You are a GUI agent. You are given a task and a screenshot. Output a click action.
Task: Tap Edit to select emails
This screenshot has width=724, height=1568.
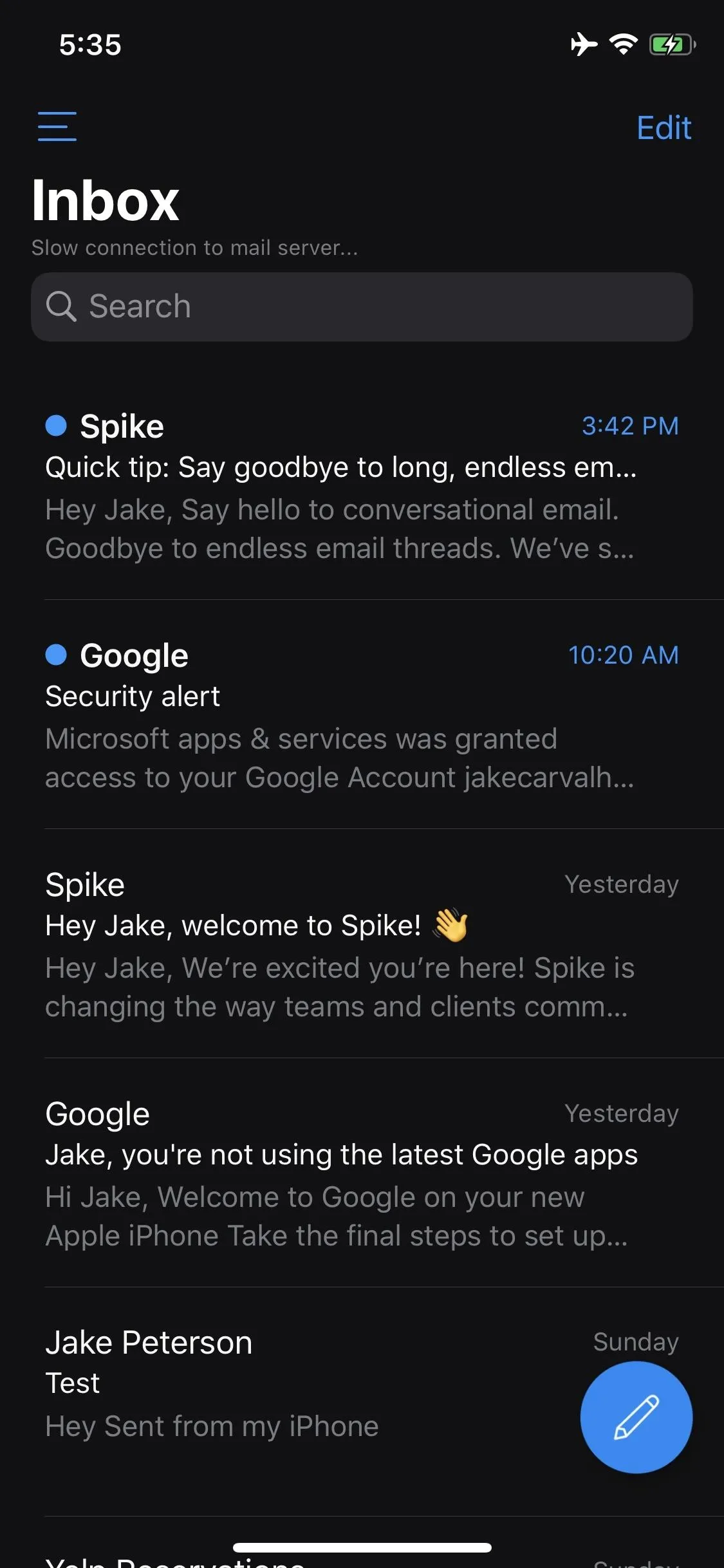click(x=664, y=127)
